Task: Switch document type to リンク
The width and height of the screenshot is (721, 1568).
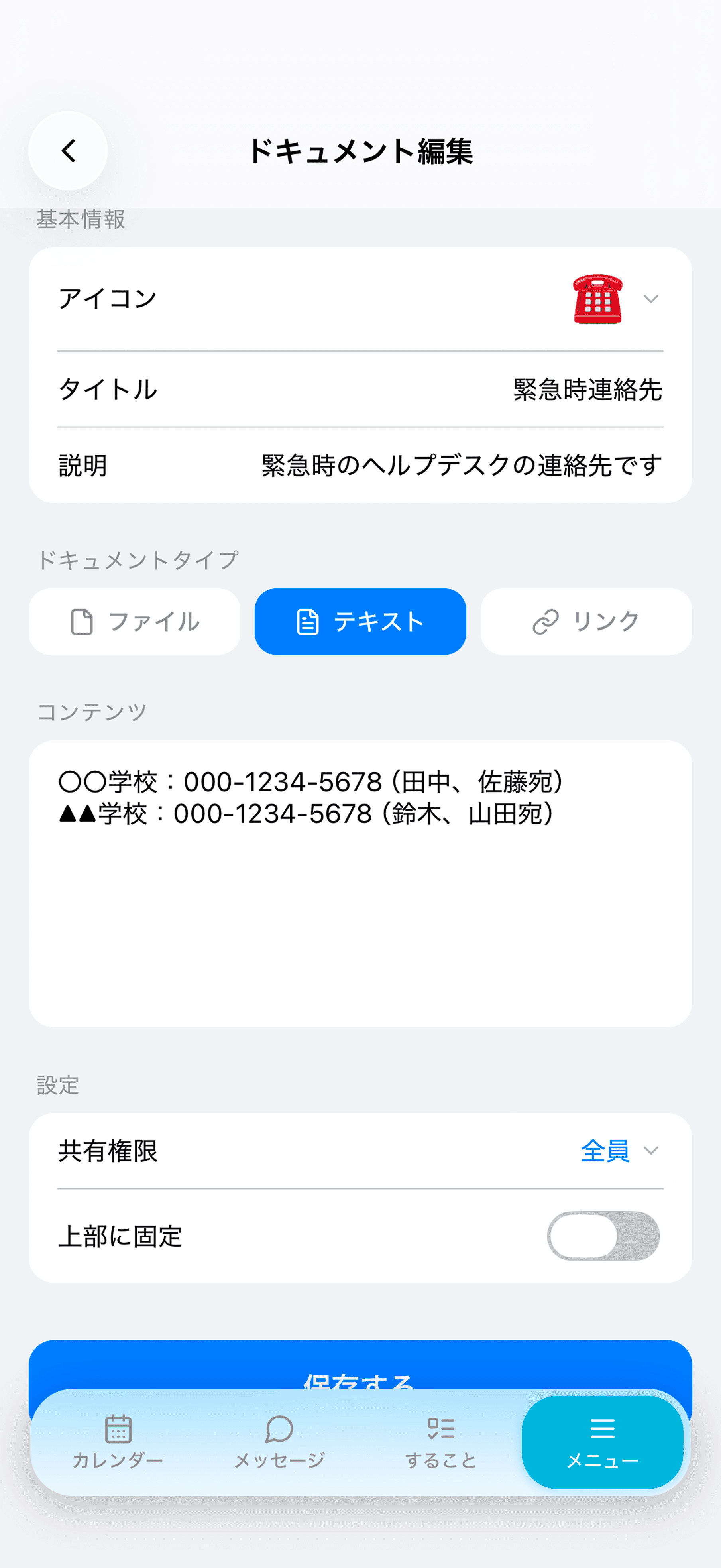Action: click(585, 622)
